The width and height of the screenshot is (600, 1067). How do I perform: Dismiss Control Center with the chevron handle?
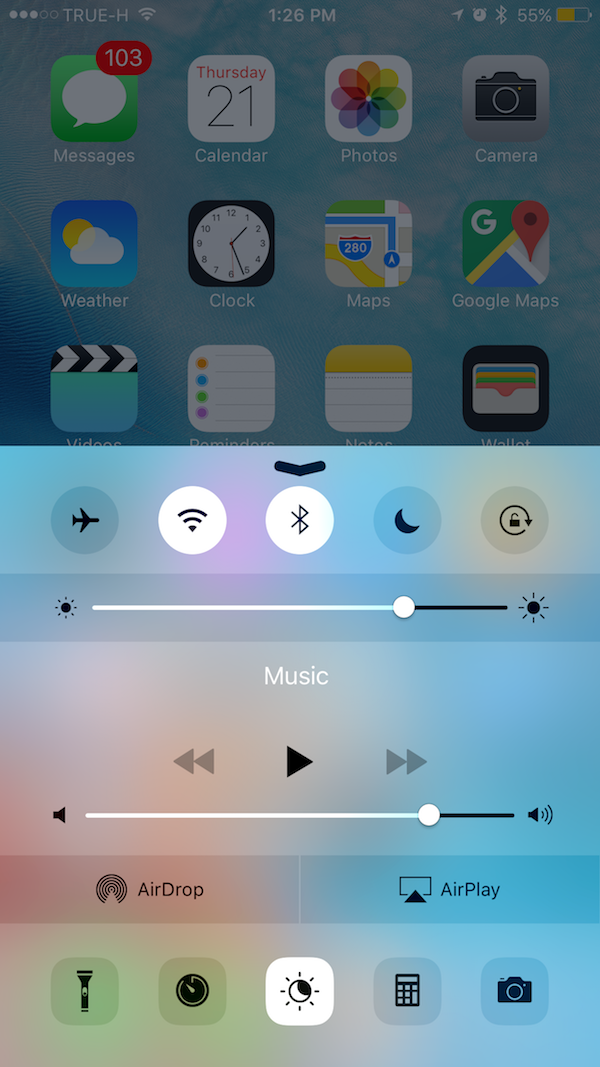coord(300,466)
